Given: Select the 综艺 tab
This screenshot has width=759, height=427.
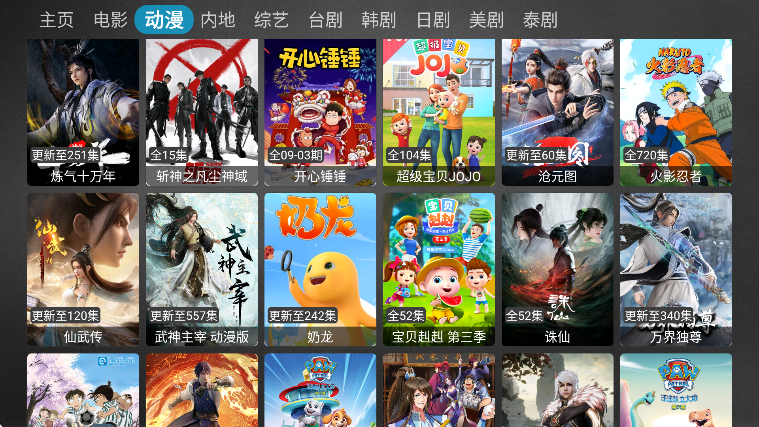Looking at the screenshot, I should coord(271,20).
